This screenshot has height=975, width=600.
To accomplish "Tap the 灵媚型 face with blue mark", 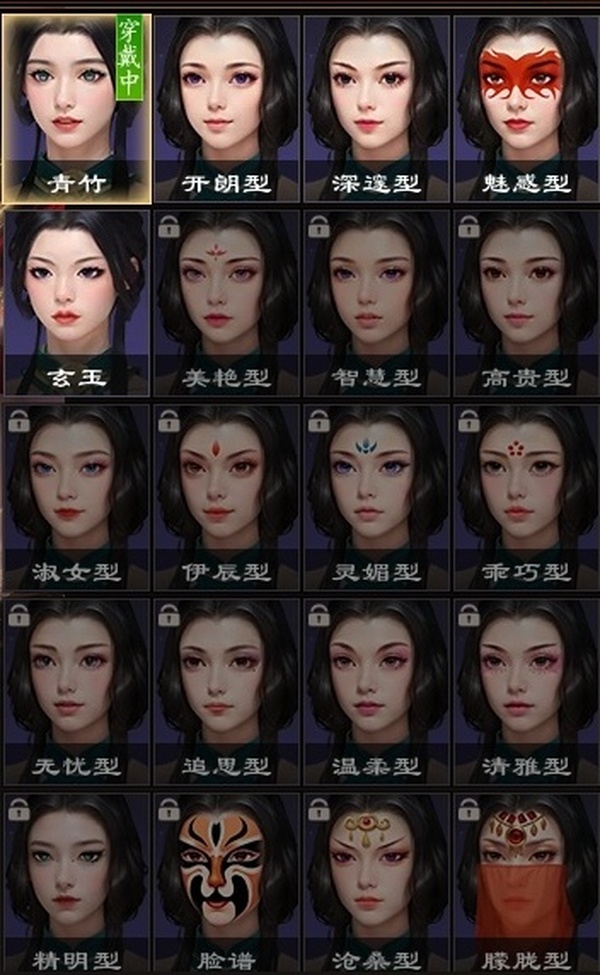I will (376, 497).
